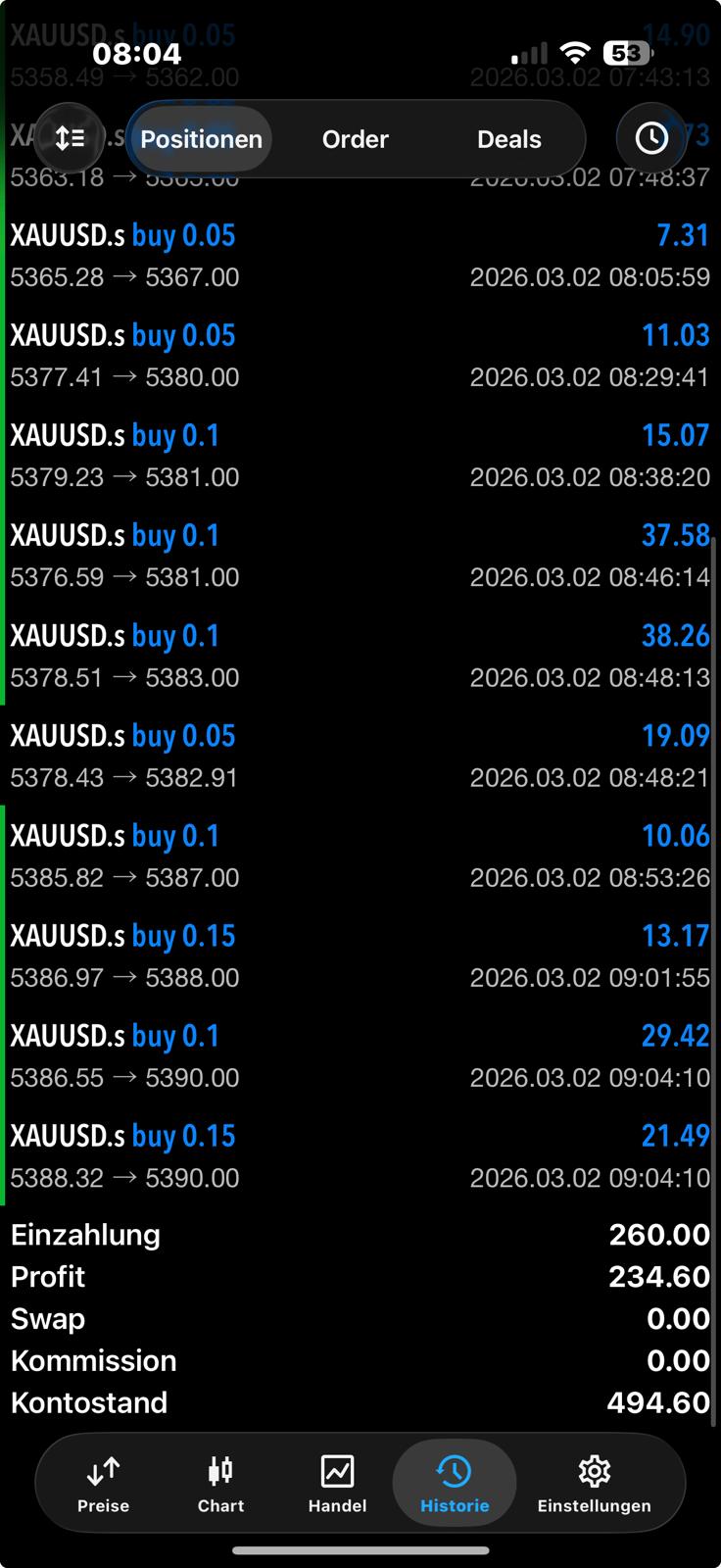View the XAUUSD.s buy 0.1 trade showing 37.58
The image size is (721, 1568).
360,555
